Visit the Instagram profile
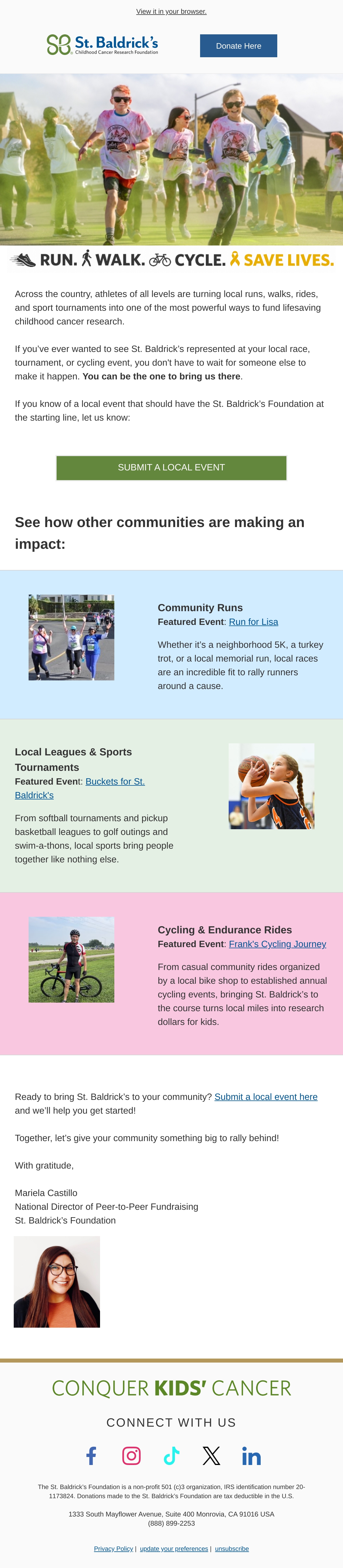 pyautogui.click(x=131, y=1456)
